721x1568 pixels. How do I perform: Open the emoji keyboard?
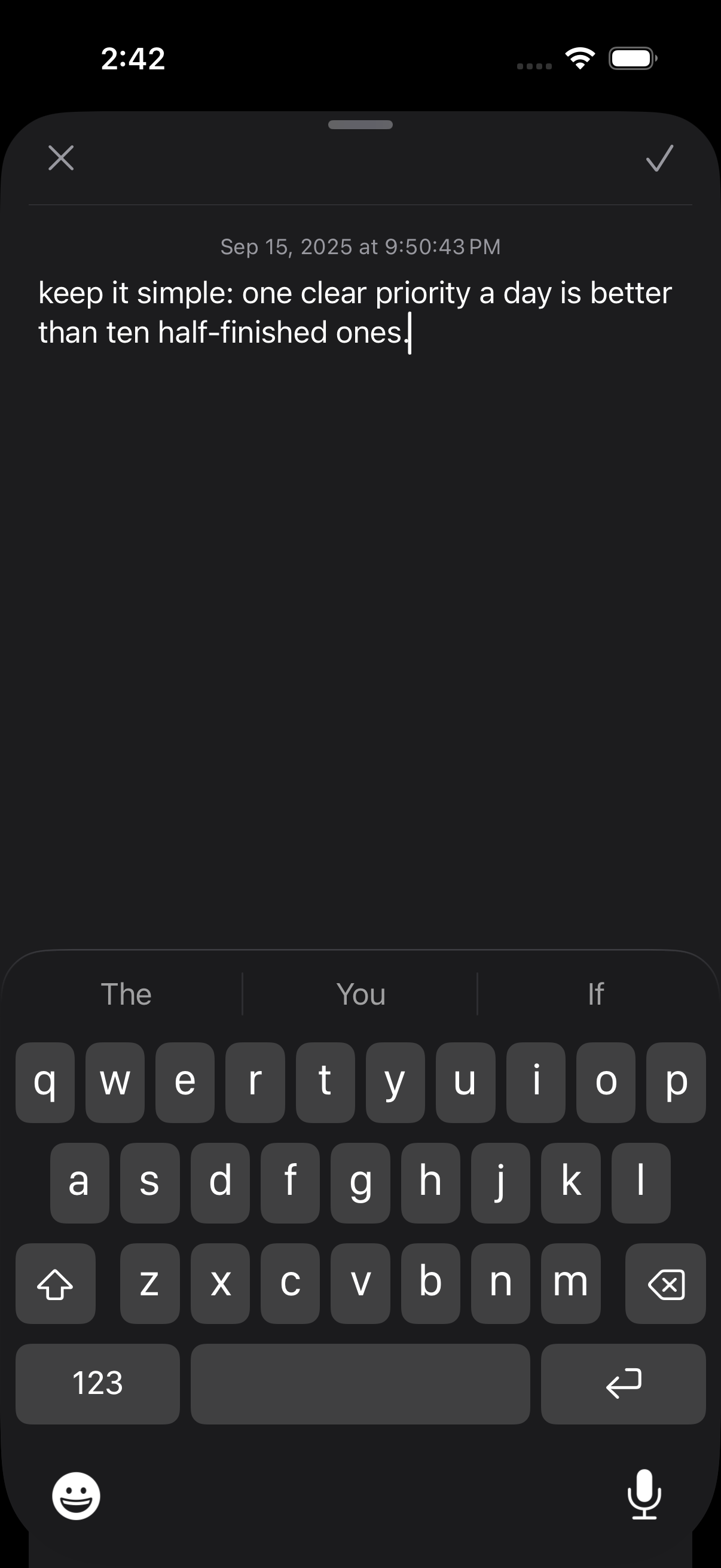point(75,1497)
